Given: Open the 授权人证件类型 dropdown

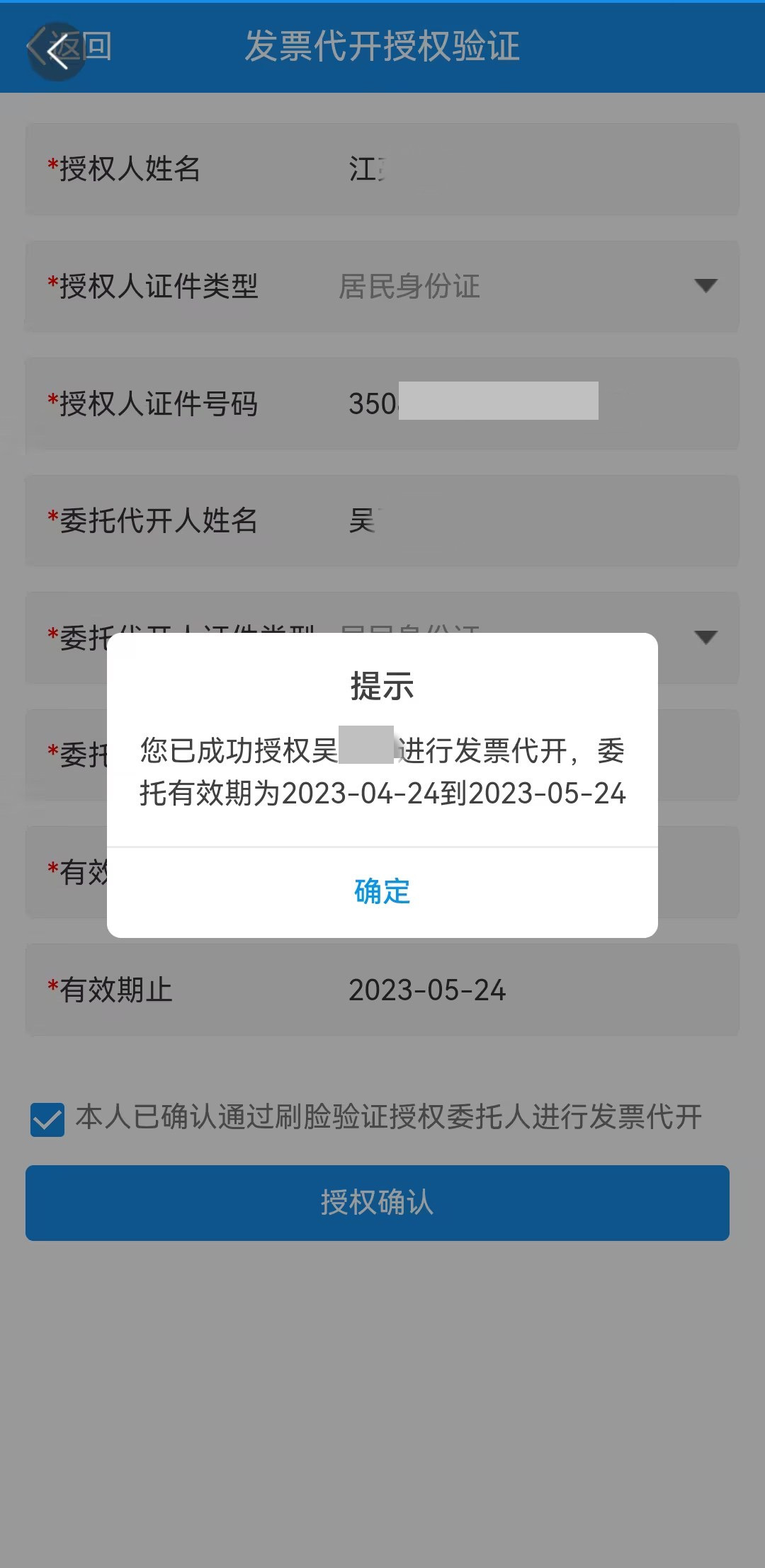Looking at the screenshot, I should click(x=382, y=287).
